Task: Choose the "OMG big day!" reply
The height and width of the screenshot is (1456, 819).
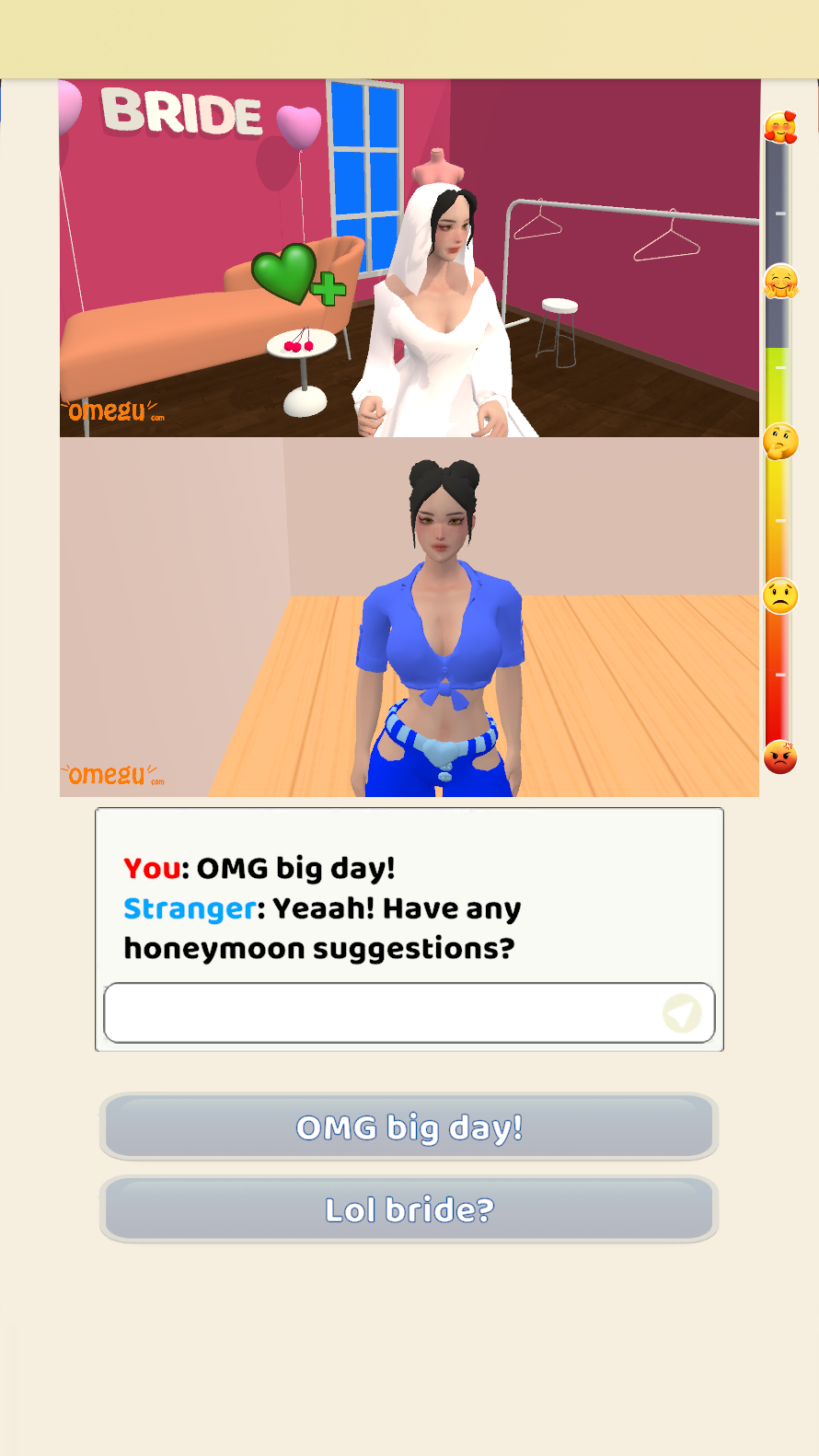Action: (x=409, y=1127)
